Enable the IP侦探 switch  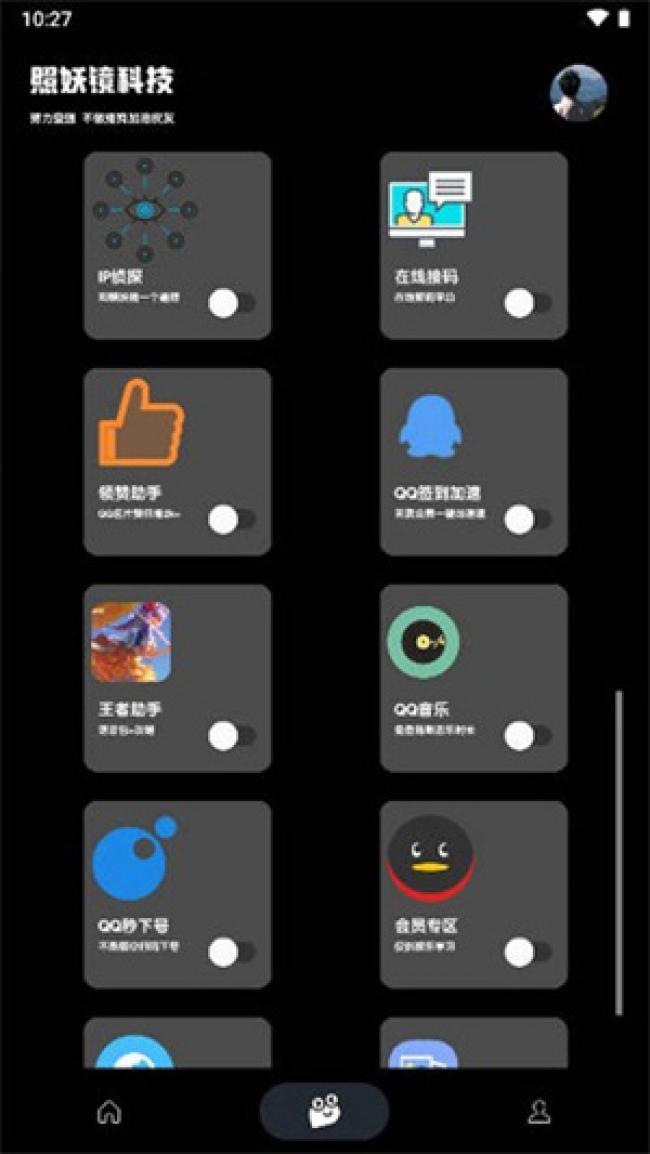point(231,303)
